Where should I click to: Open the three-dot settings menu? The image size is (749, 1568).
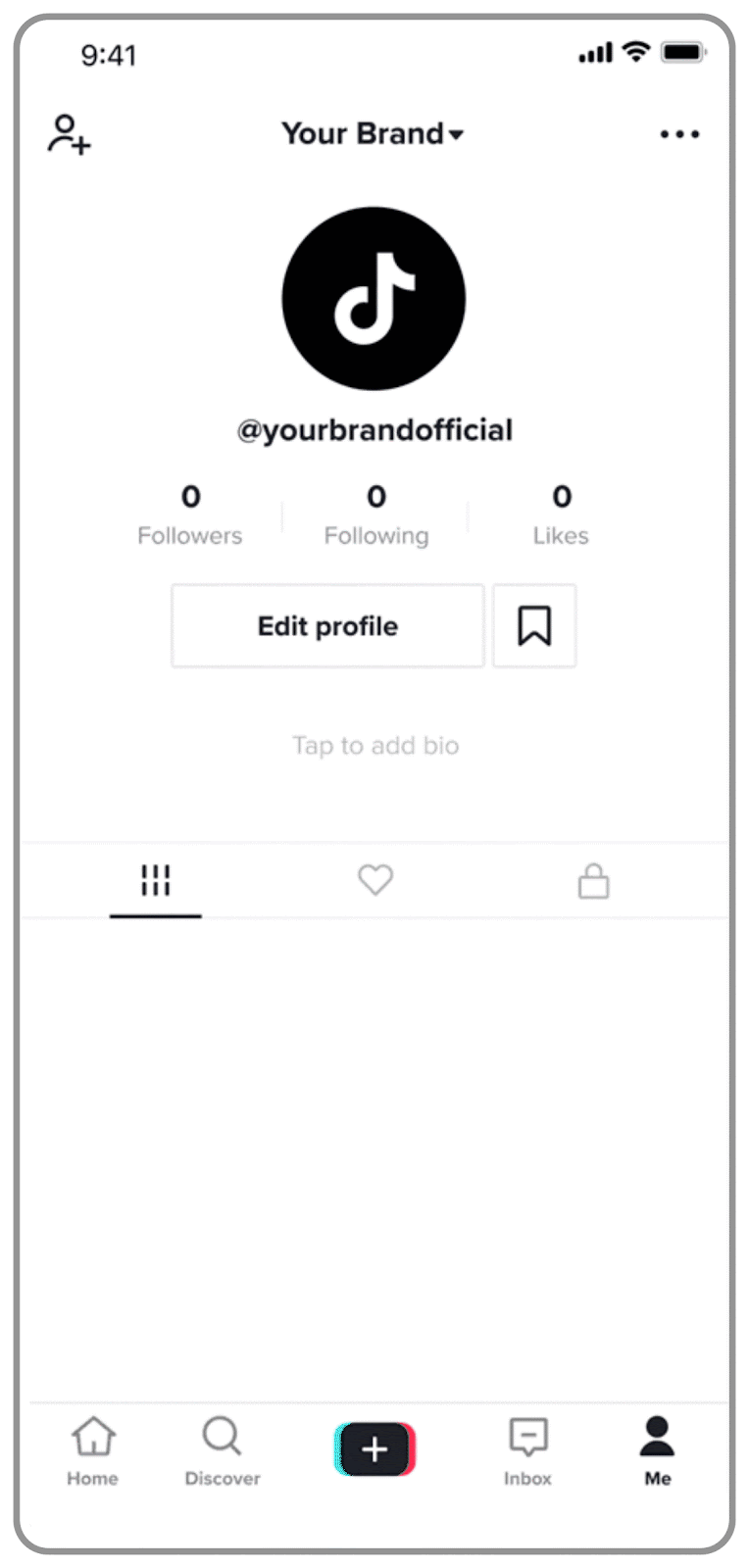pos(679,134)
